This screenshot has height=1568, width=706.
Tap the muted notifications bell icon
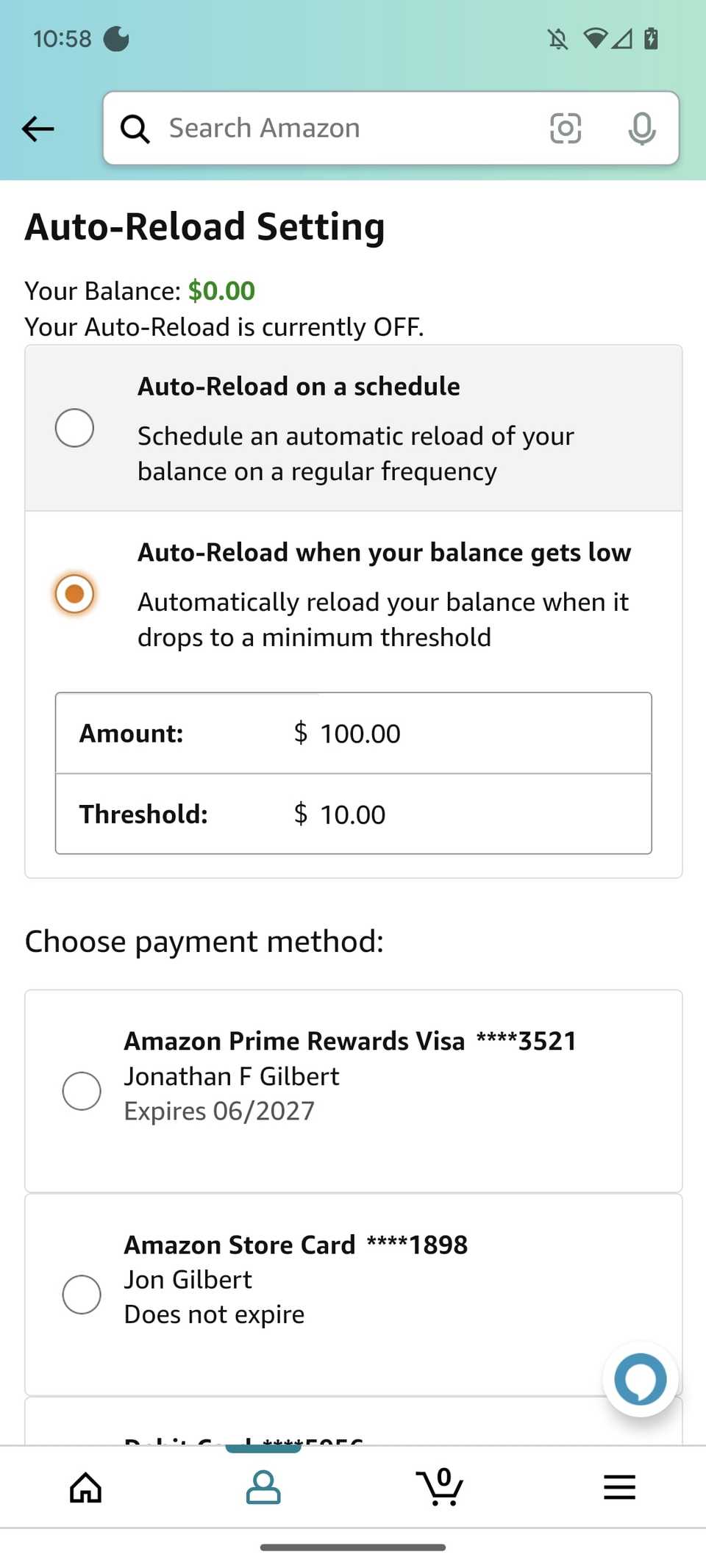[558, 39]
